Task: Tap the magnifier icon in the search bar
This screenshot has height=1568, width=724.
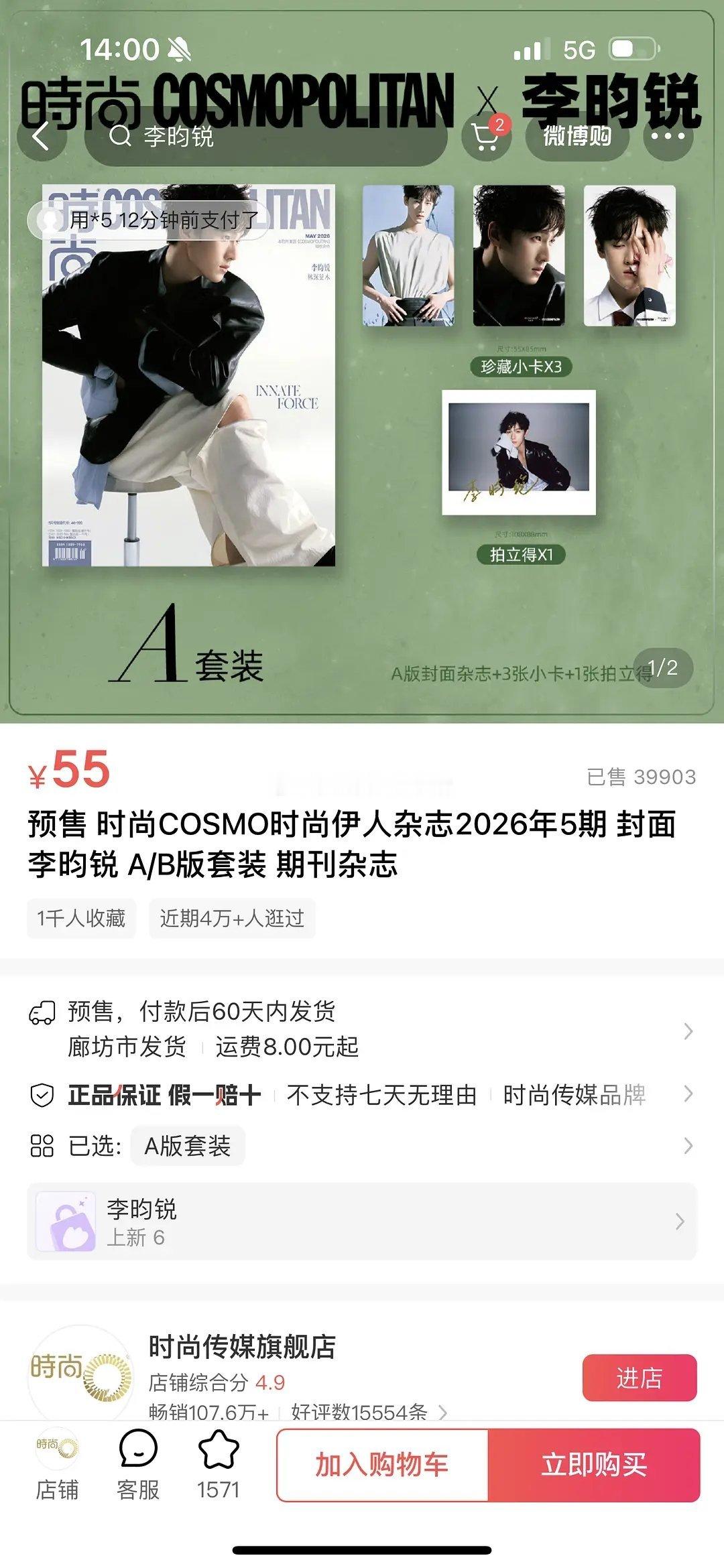Action: pyautogui.click(x=121, y=137)
